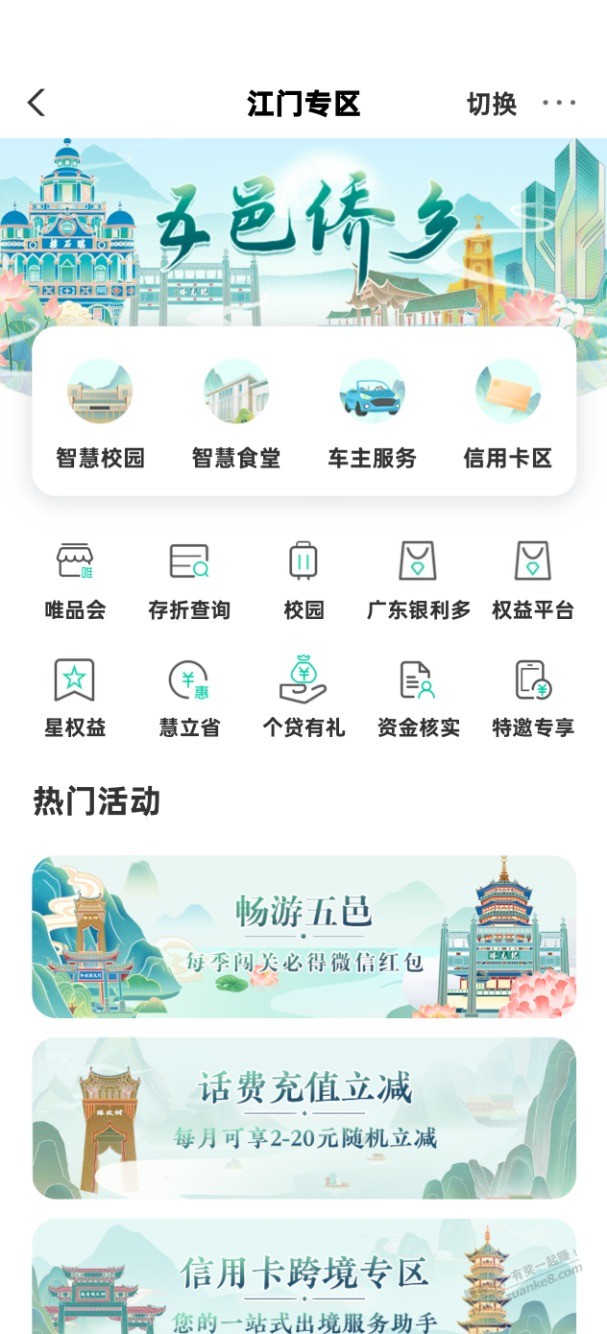Viewport: 607px width, 1334px height.
Task: Open 智慧校园 service
Action: 100,414
